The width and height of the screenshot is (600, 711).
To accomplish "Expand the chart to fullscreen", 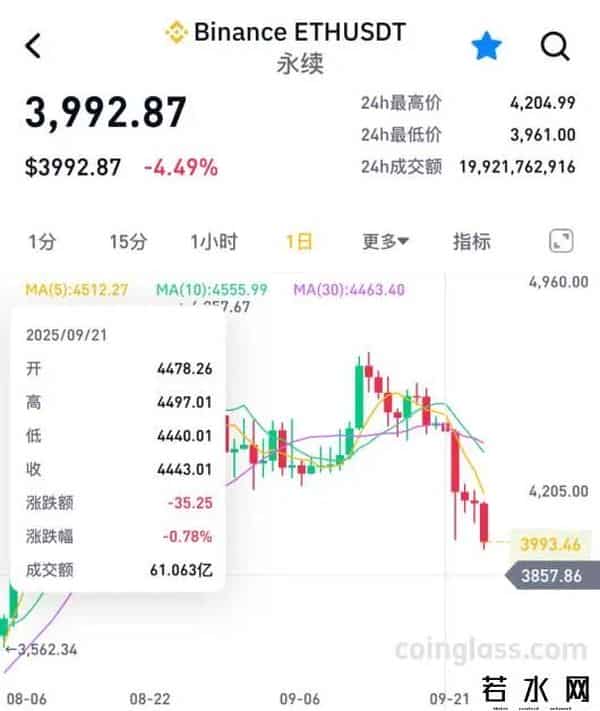I will click(562, 241).
